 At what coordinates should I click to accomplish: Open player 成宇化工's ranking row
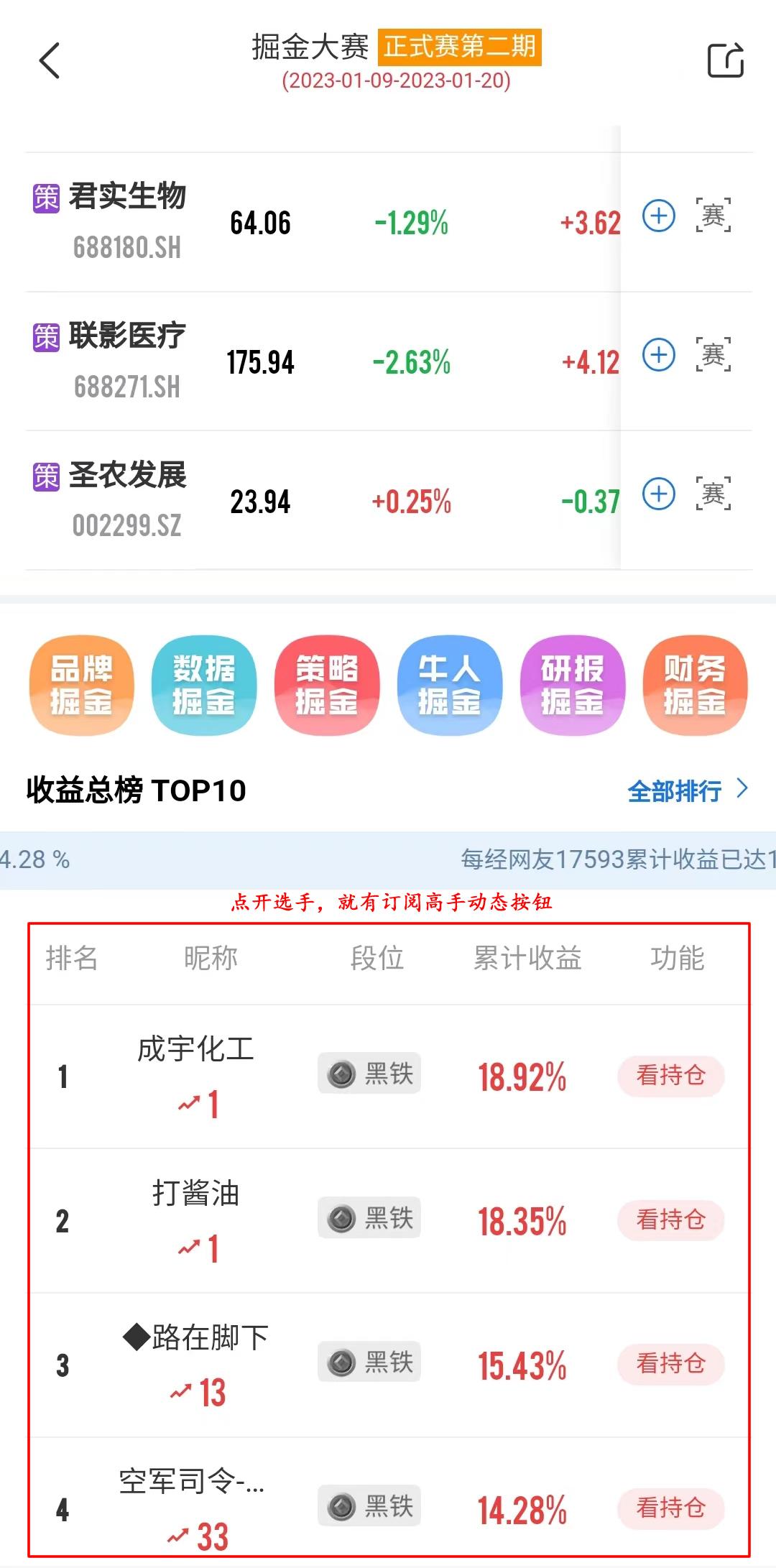tap(195, 1051)
